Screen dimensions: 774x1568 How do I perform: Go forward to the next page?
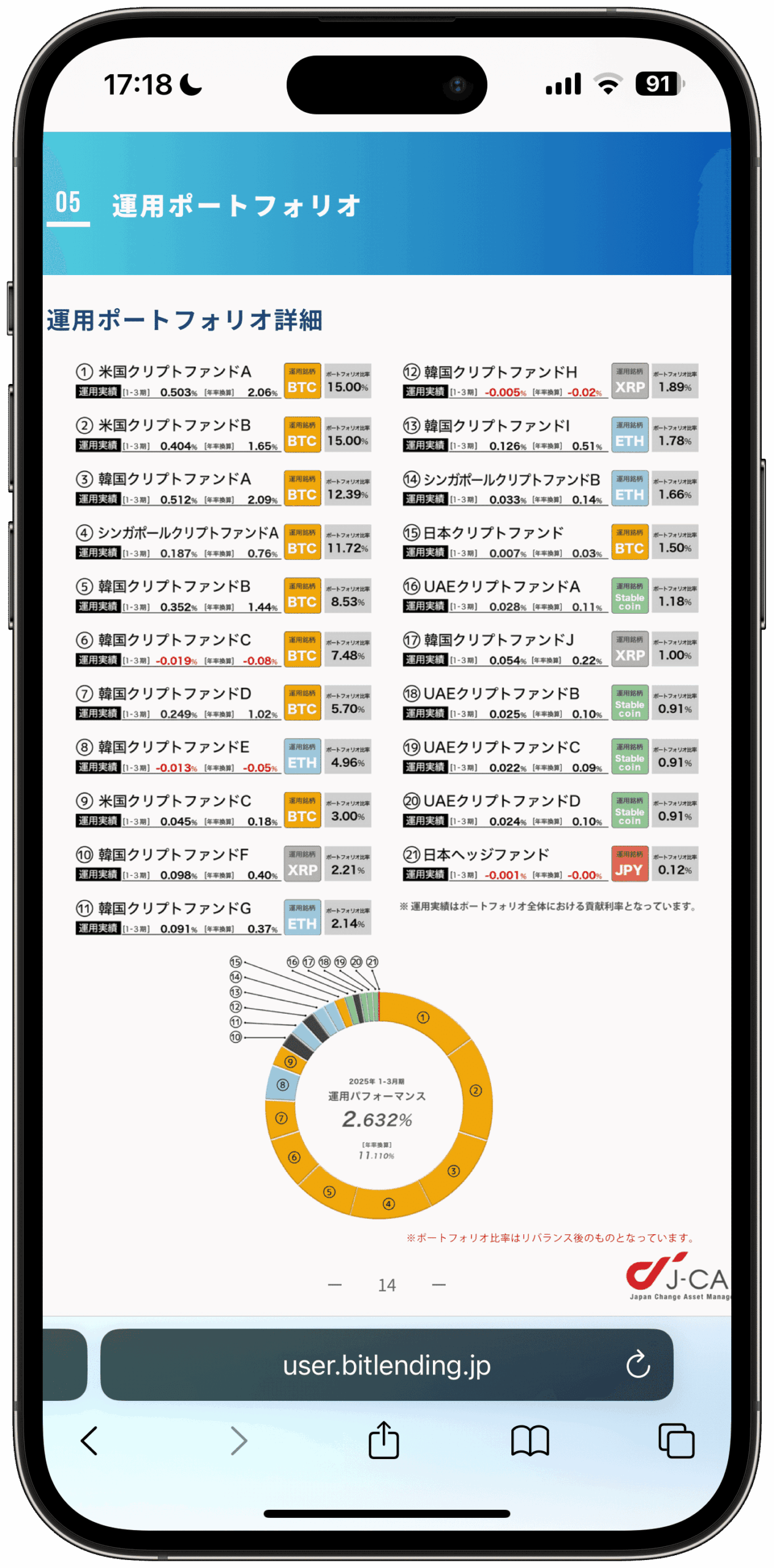click(238, 1441)
